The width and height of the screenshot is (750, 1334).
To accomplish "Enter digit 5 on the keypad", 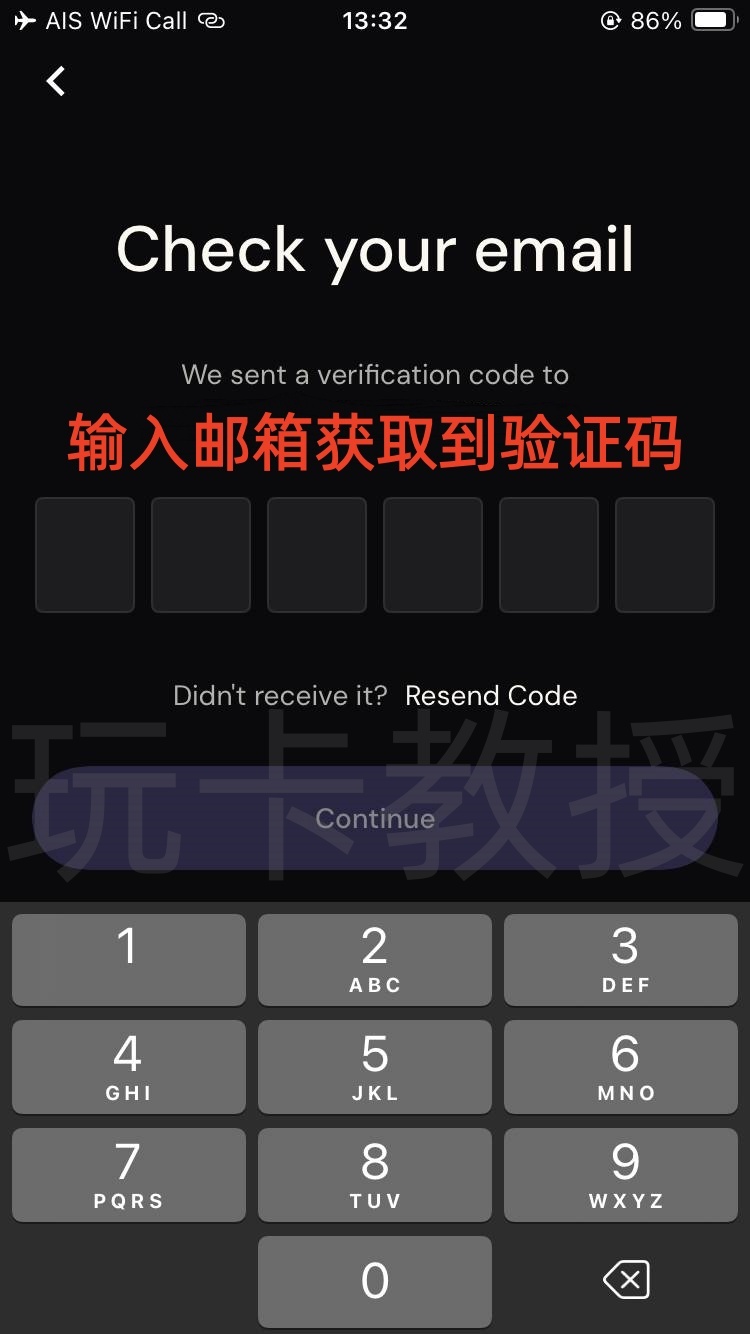I will point(375,1066).
